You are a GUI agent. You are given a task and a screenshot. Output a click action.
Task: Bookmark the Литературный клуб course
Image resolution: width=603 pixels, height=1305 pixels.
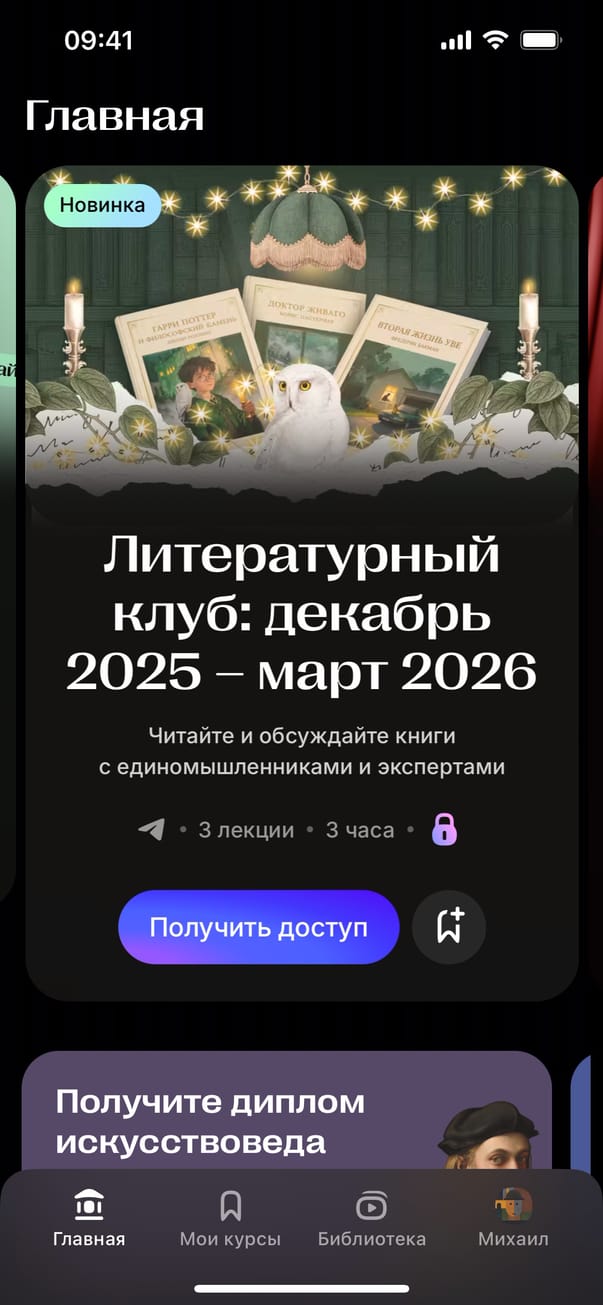(x=449, y=927)
